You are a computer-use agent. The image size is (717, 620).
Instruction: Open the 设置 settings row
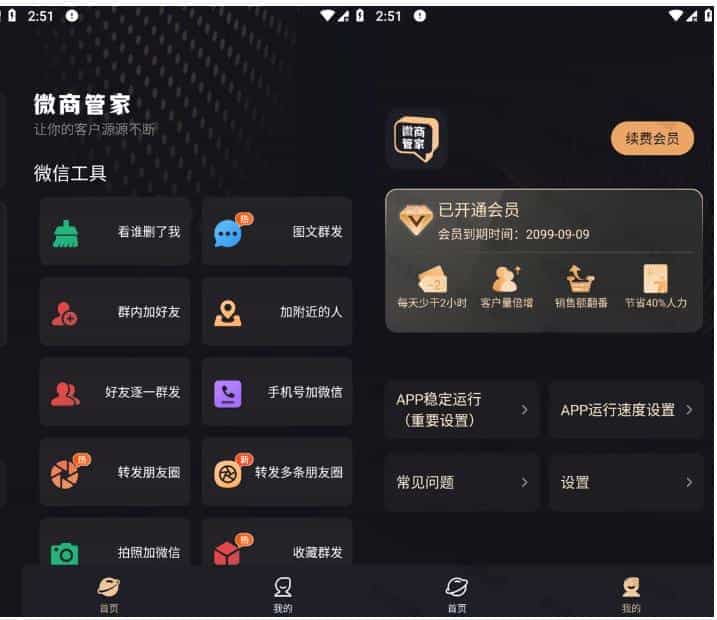point(626,482)
